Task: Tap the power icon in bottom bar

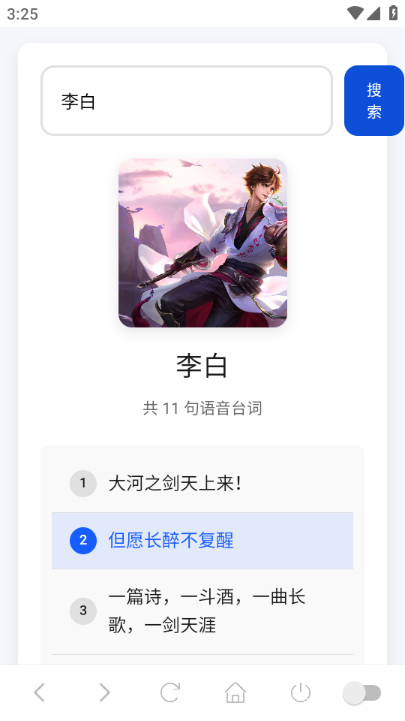Action: [301, 692]
